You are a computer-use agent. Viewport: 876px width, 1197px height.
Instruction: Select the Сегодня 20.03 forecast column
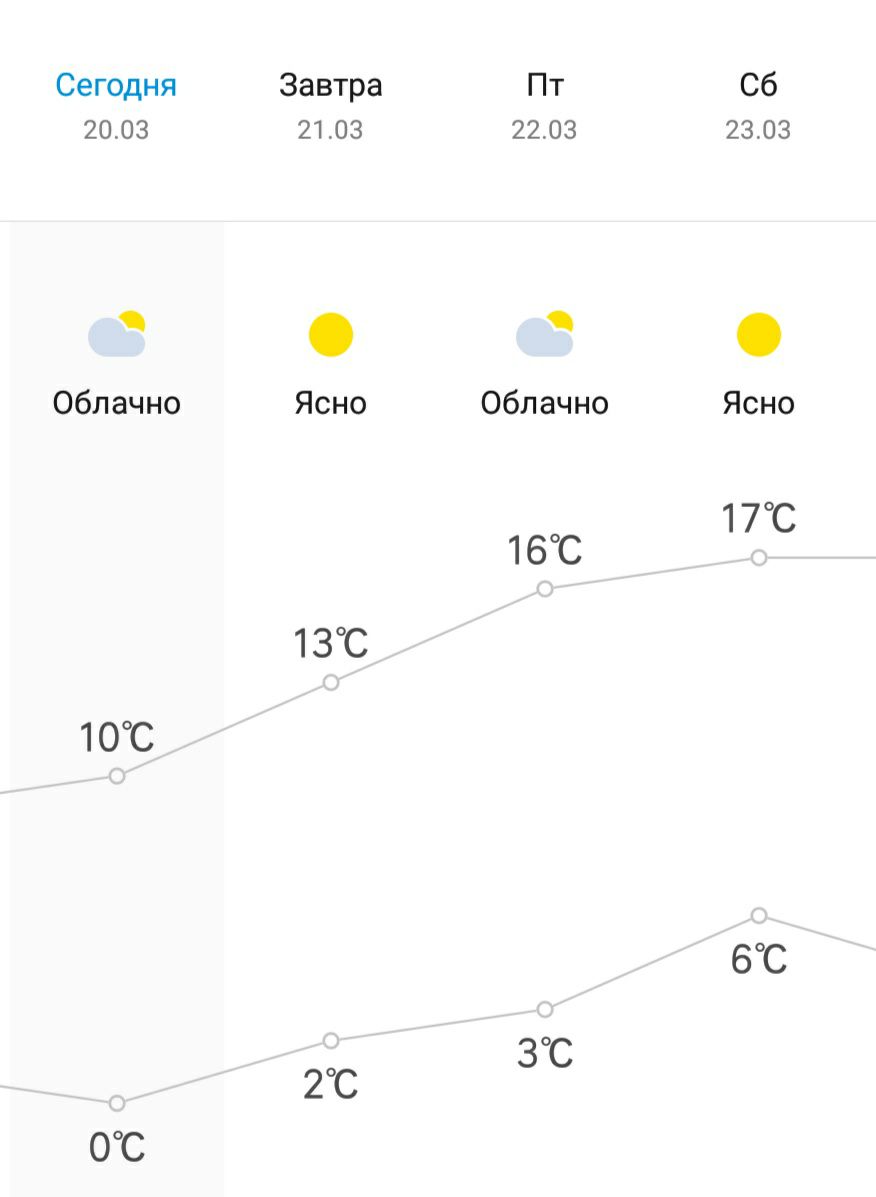(116, 105)
